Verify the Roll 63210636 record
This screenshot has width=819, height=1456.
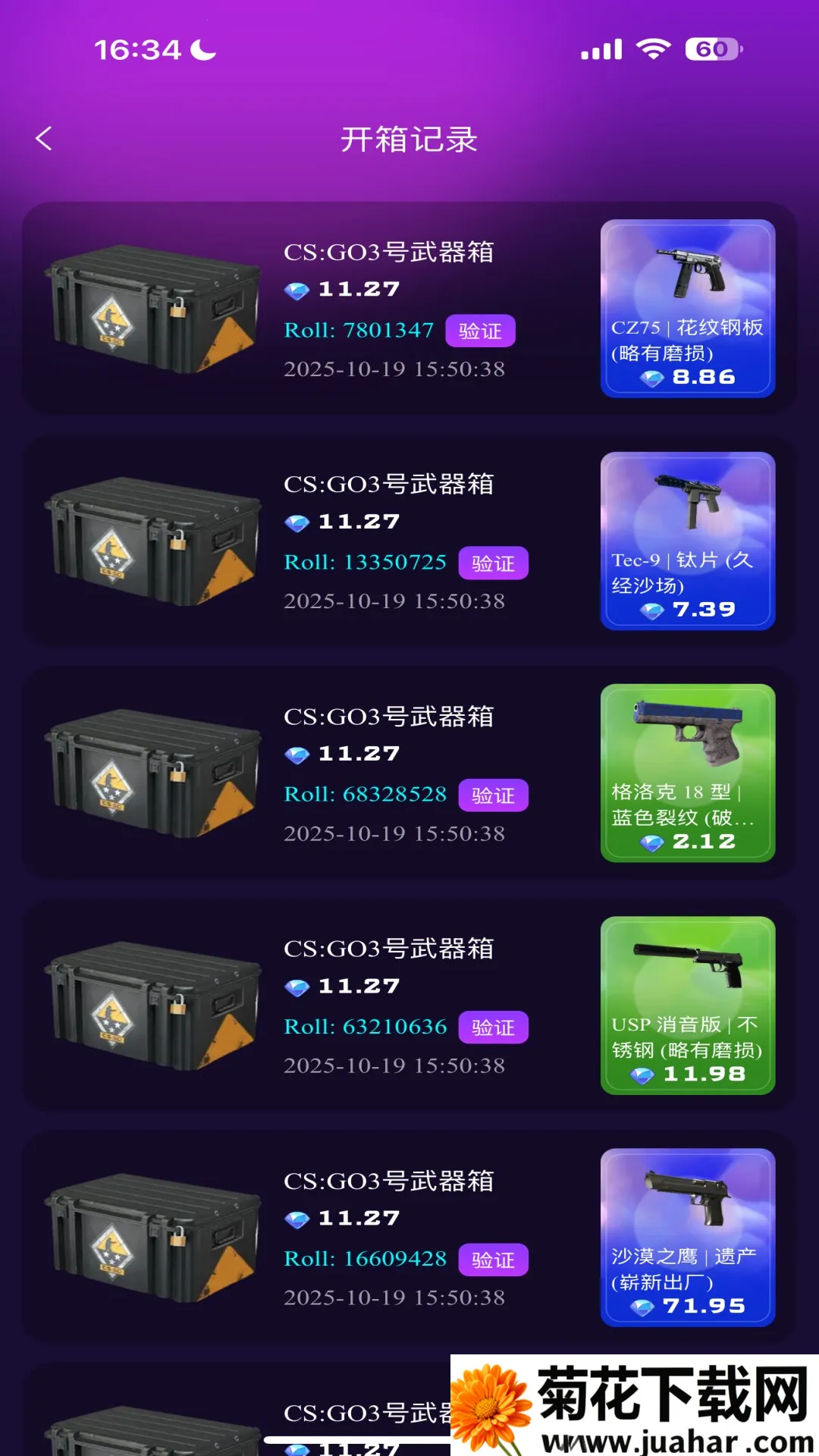pos(493,1028)
